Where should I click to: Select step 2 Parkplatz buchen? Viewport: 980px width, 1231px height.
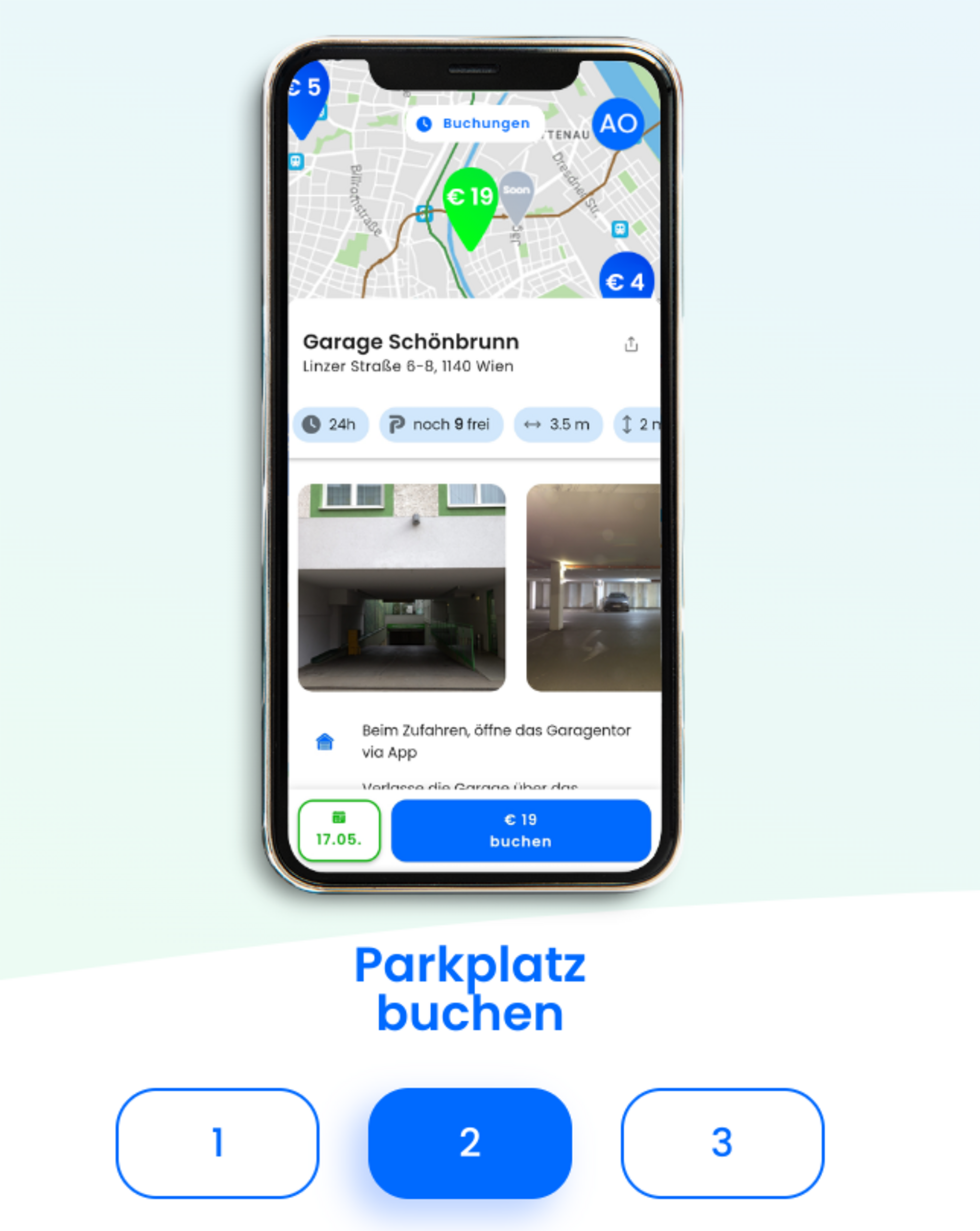click(x=470, y=1143)
